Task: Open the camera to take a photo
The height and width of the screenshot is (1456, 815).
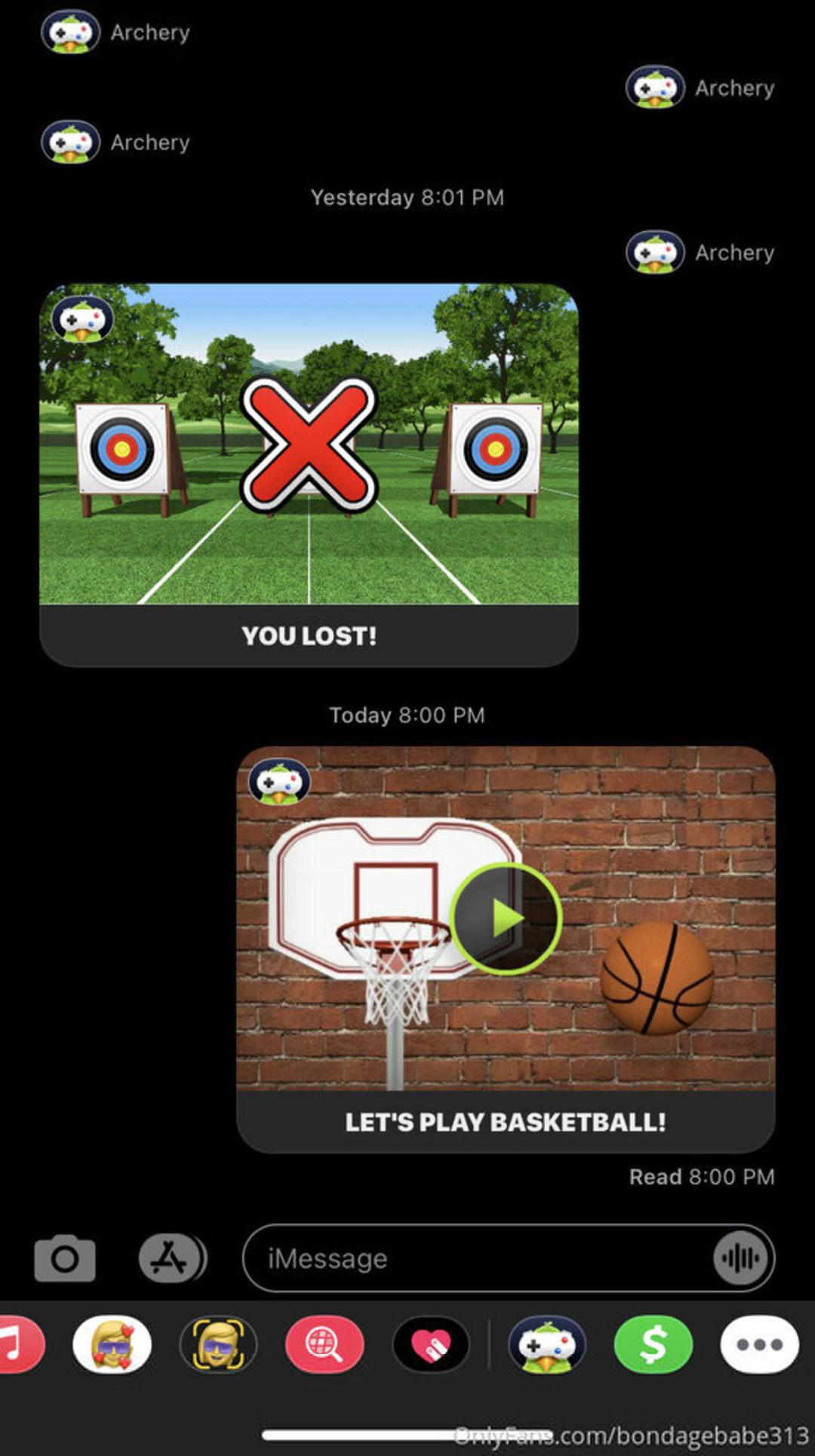Action: pos(65,1258)
